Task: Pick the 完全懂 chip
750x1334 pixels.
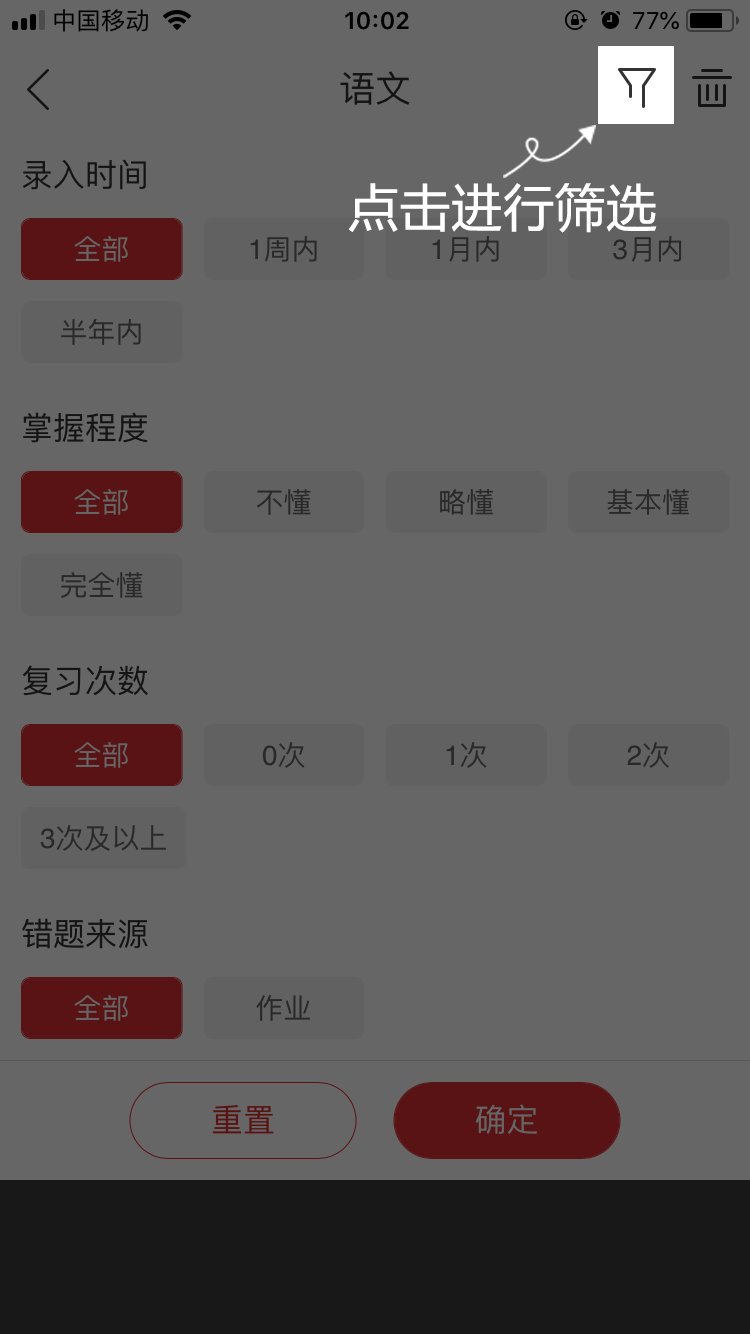Action: tap(102, 585)
